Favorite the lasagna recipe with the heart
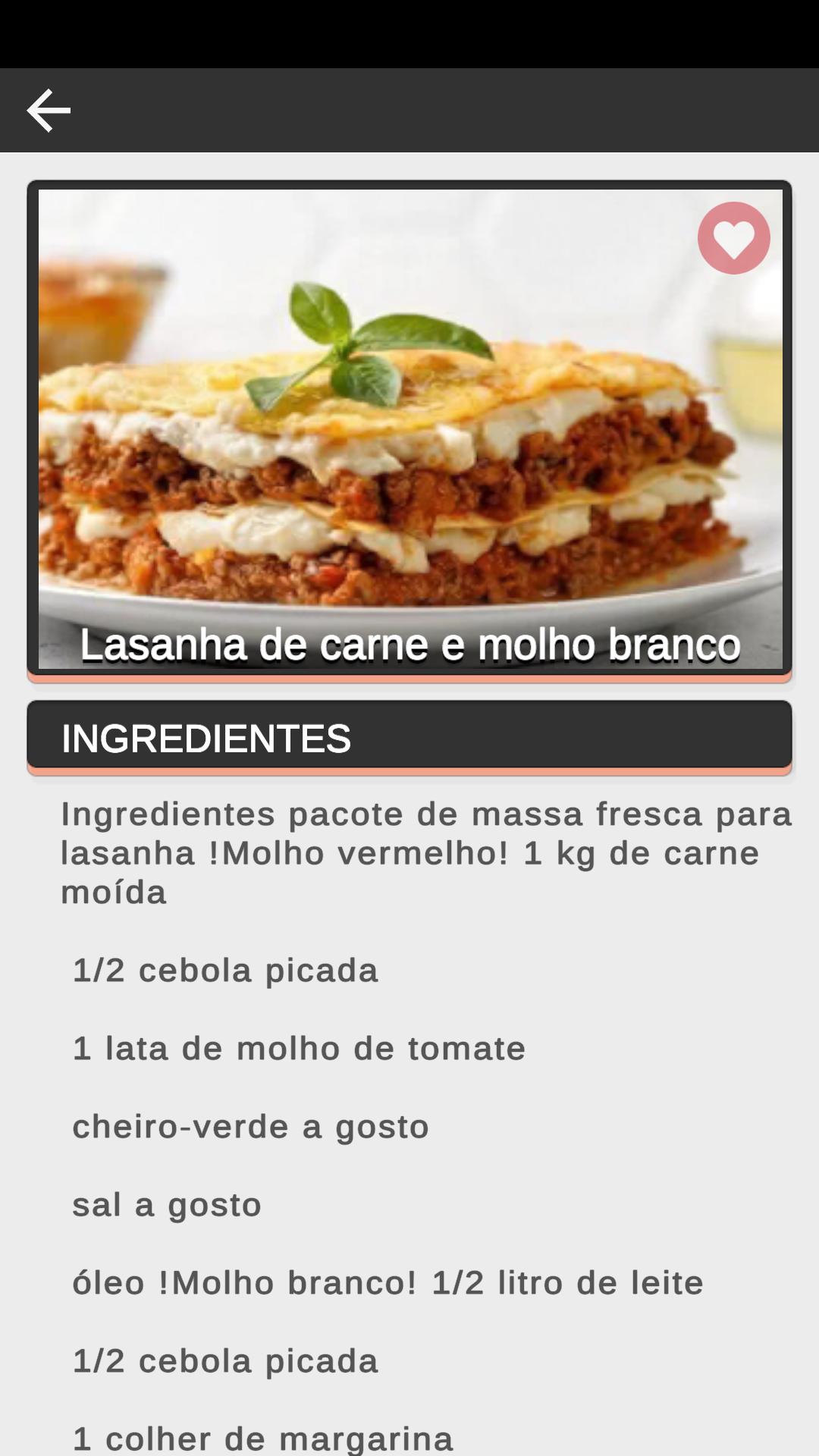Screen dimensions: 819x1456 point(733,238)
